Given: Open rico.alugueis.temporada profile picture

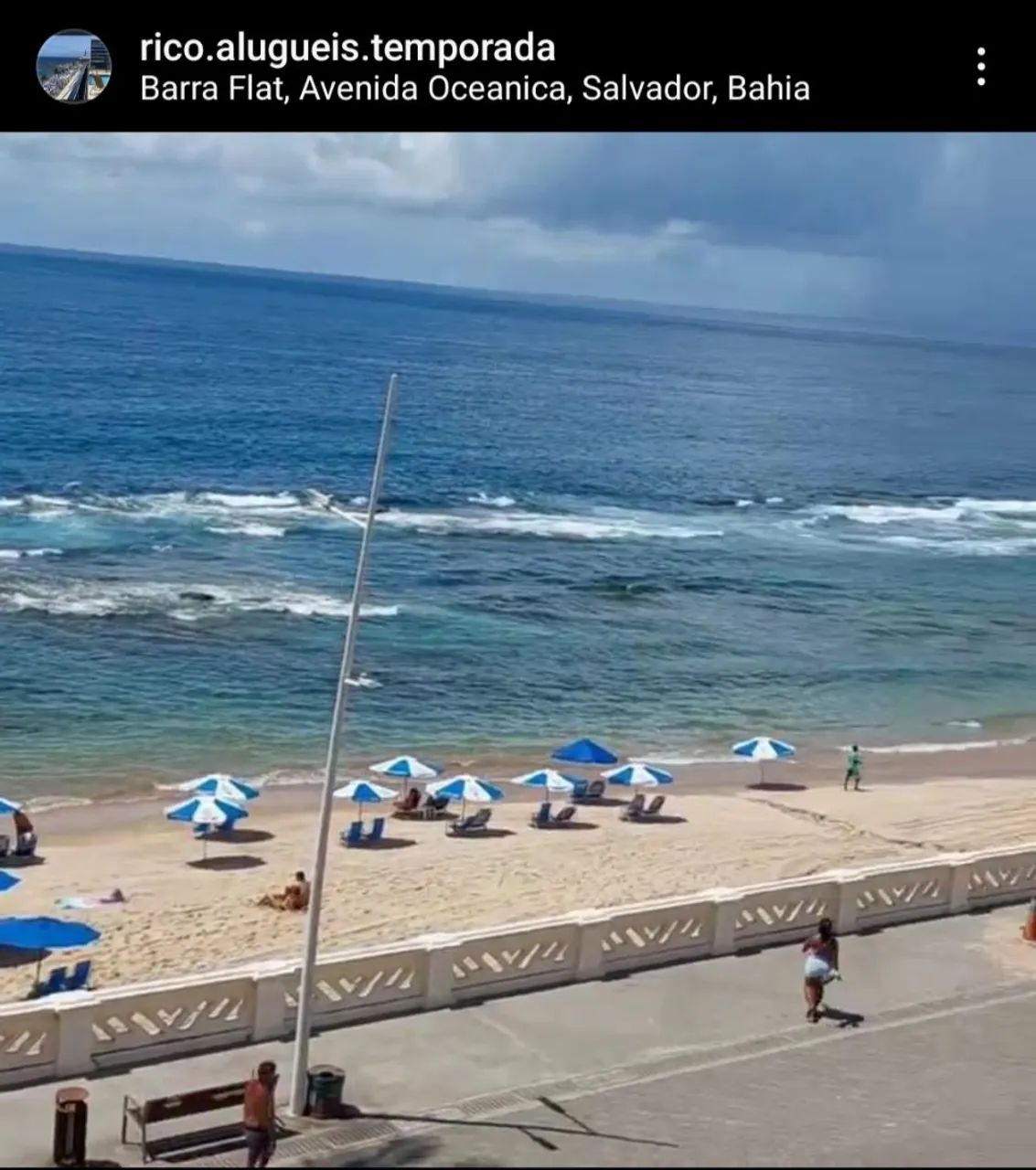Looking at the screenshot, I should tap(74, 66).
